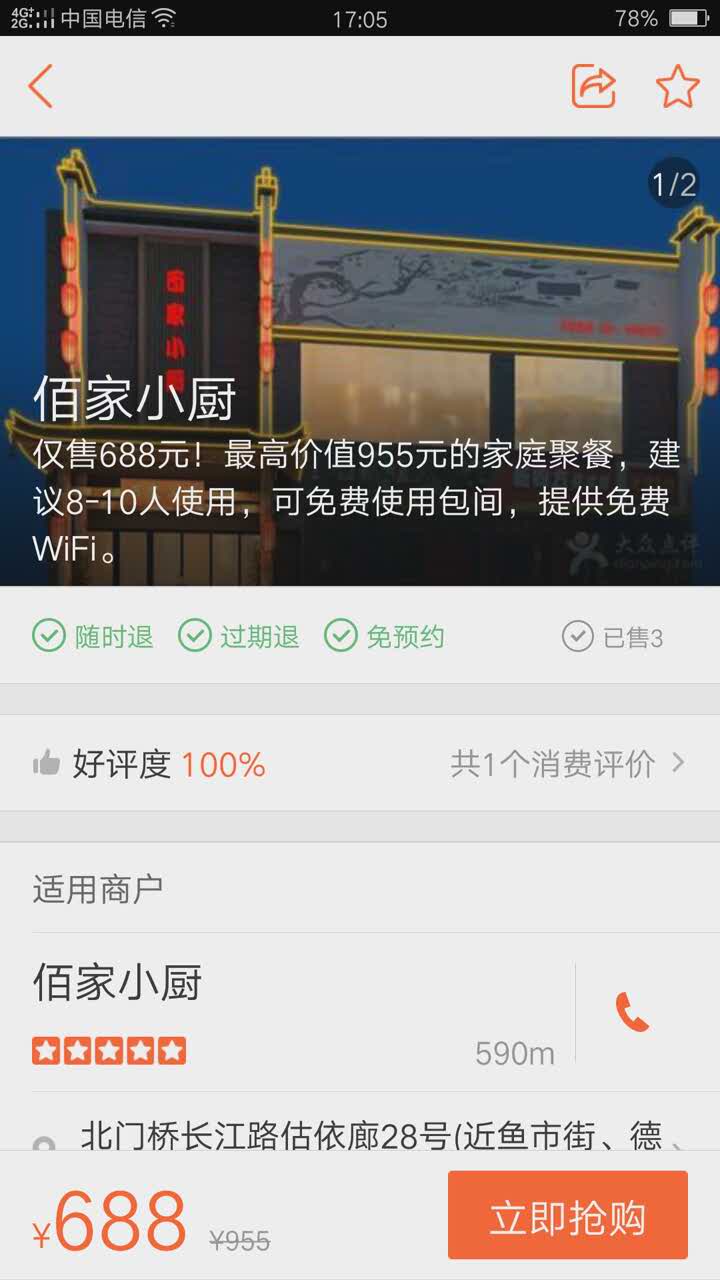Go back using the top-left arrow
Viewport: 720px width, 1280px height.
pyautogui.click(x=41, y=87)
